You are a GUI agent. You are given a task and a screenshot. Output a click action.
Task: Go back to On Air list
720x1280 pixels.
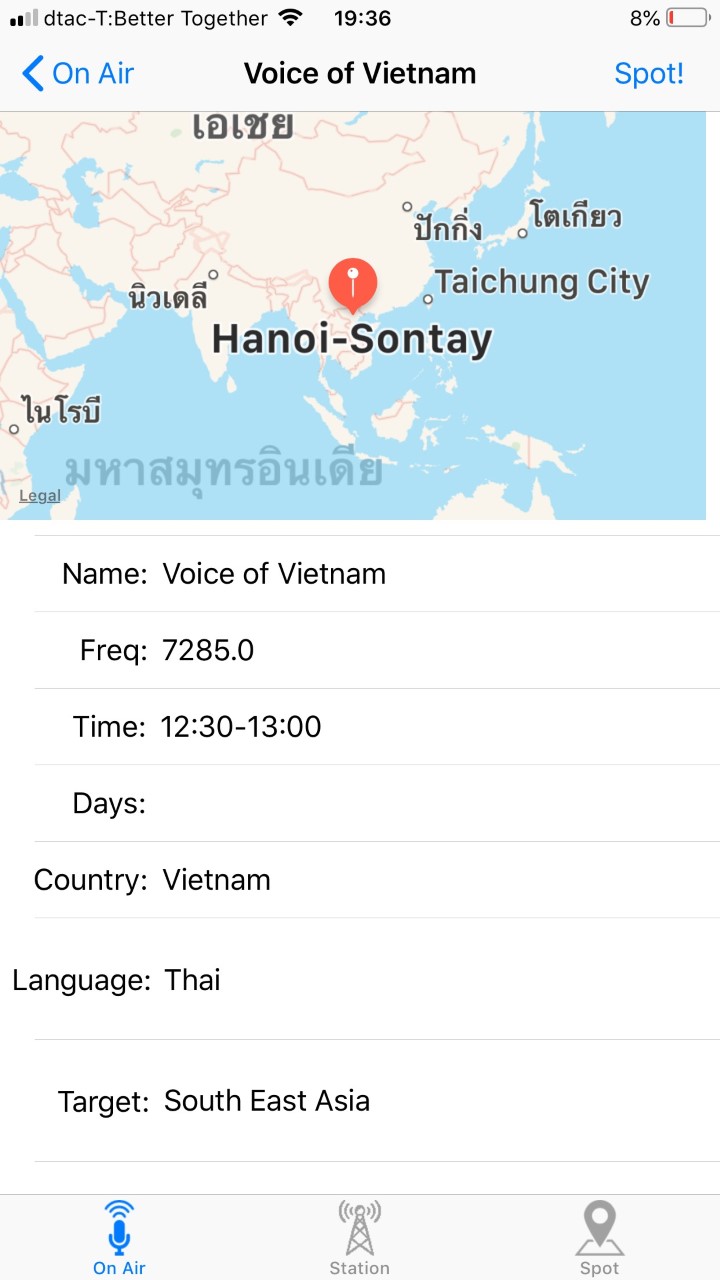click(78, 74)
